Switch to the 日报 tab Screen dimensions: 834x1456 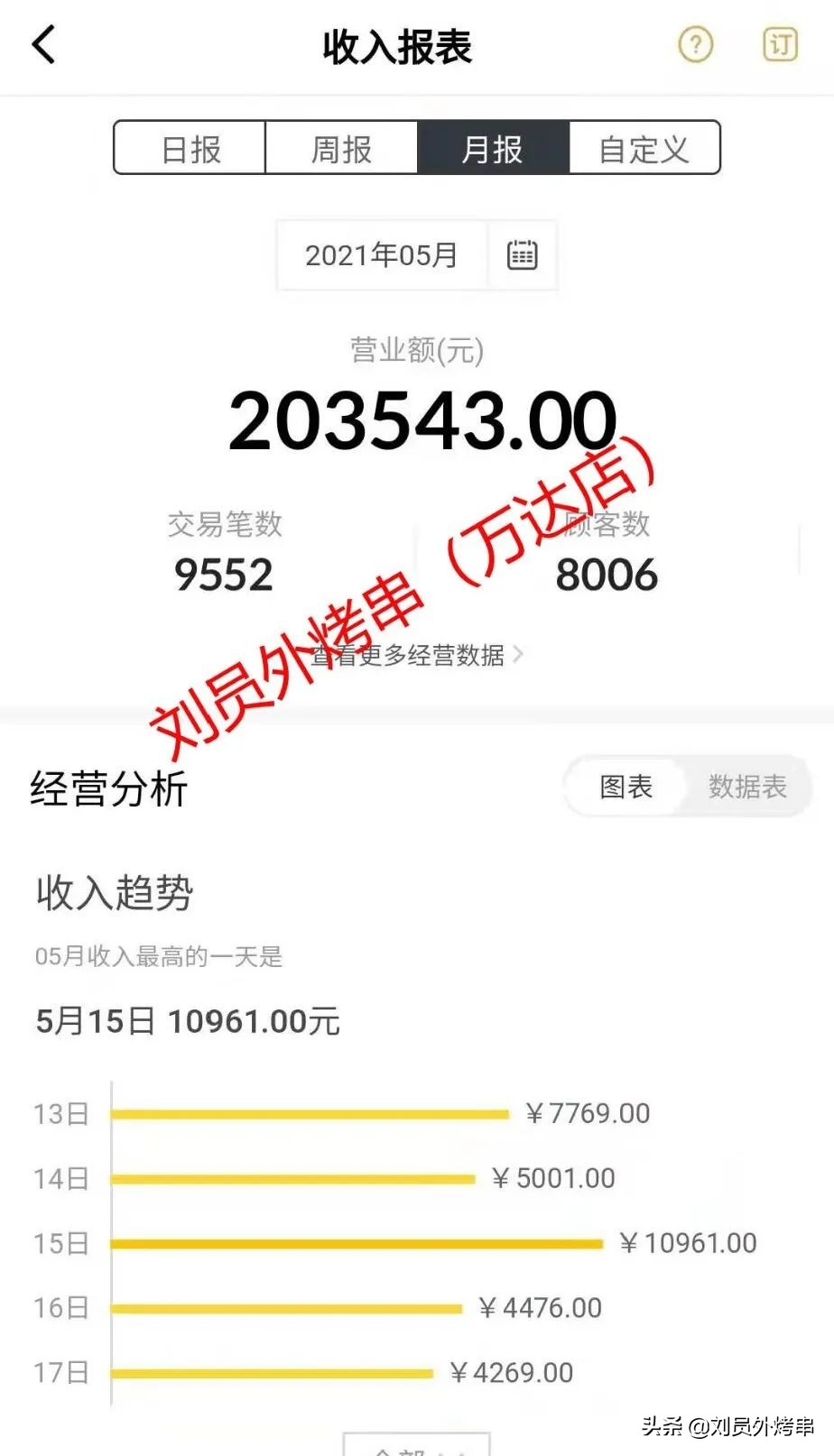[x=188, y=148]
